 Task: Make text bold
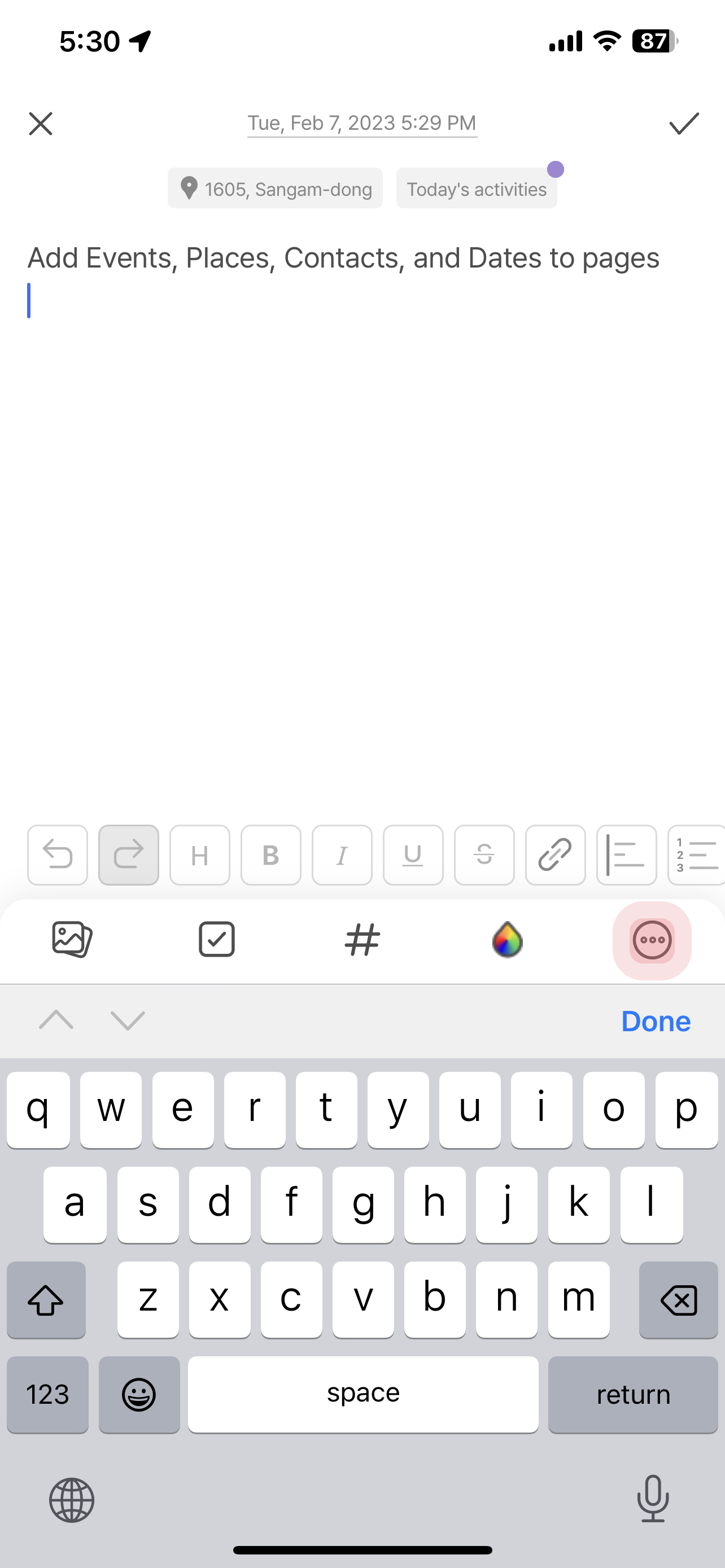(271, 855)
